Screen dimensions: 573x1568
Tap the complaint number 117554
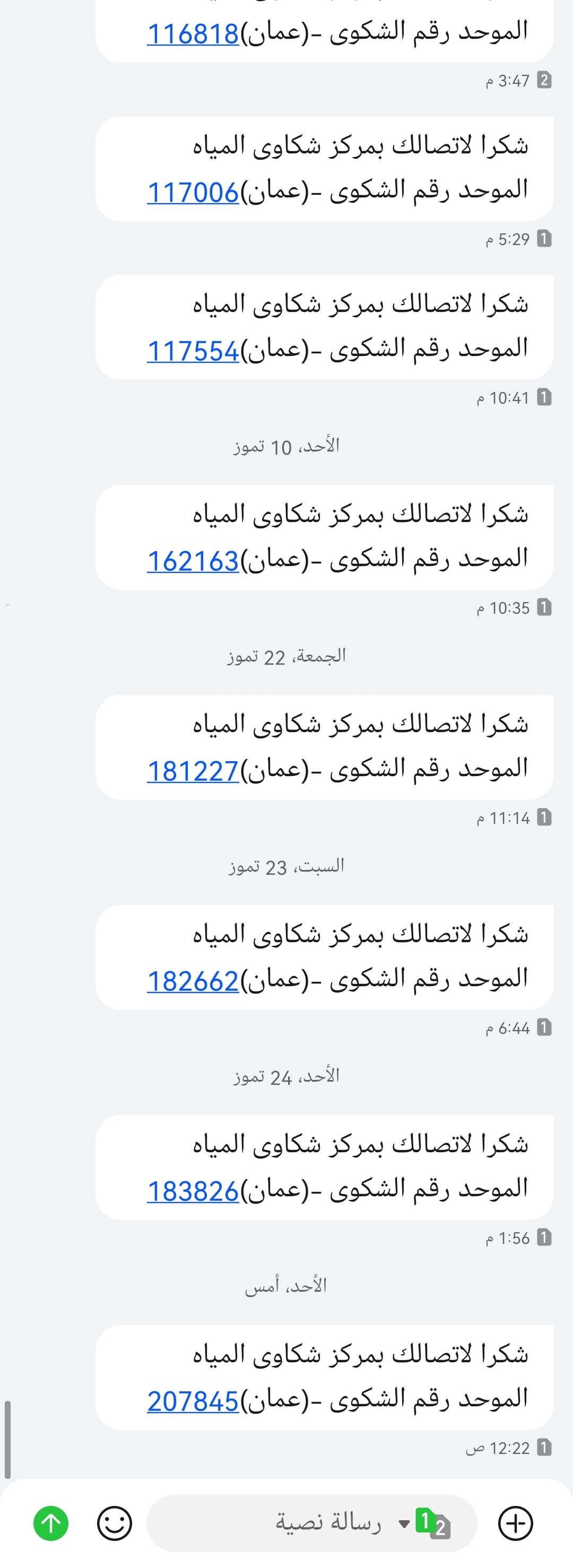click(193, 351)
